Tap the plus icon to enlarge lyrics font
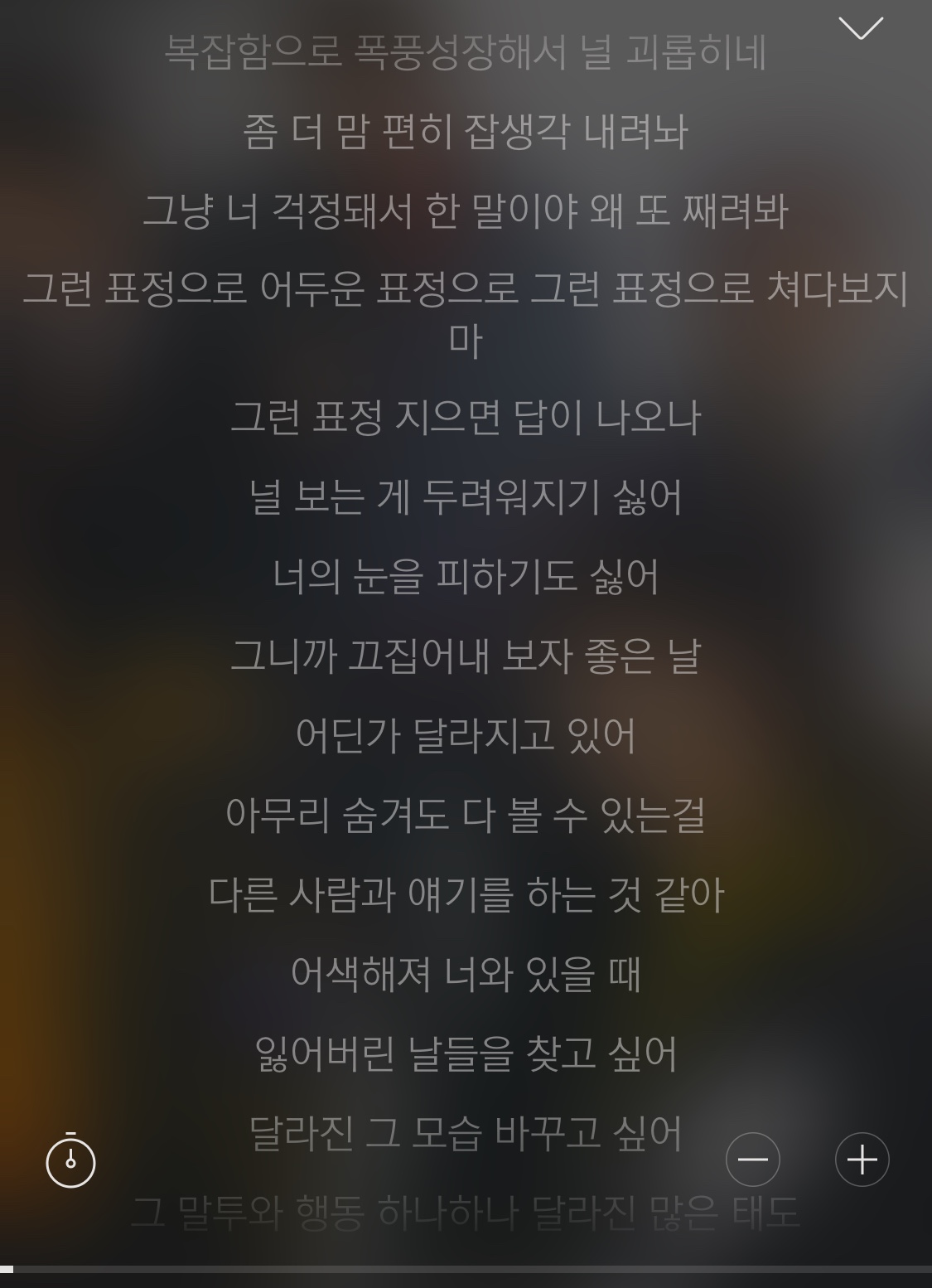932x1288 pixels. coord(862,1160)
